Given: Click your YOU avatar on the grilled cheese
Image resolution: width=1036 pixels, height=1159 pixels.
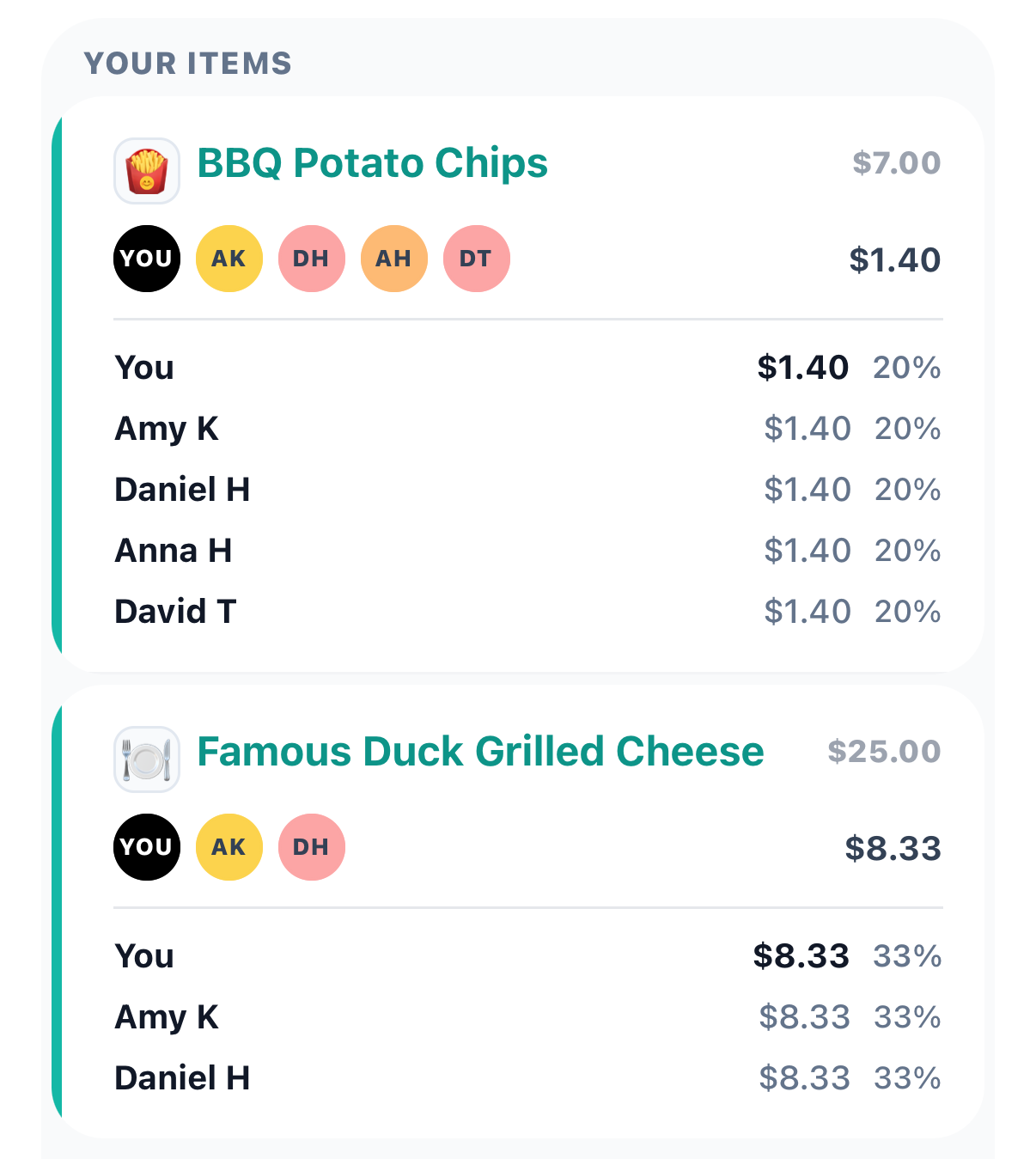Looking at the screenshot, I should [146, 847].
